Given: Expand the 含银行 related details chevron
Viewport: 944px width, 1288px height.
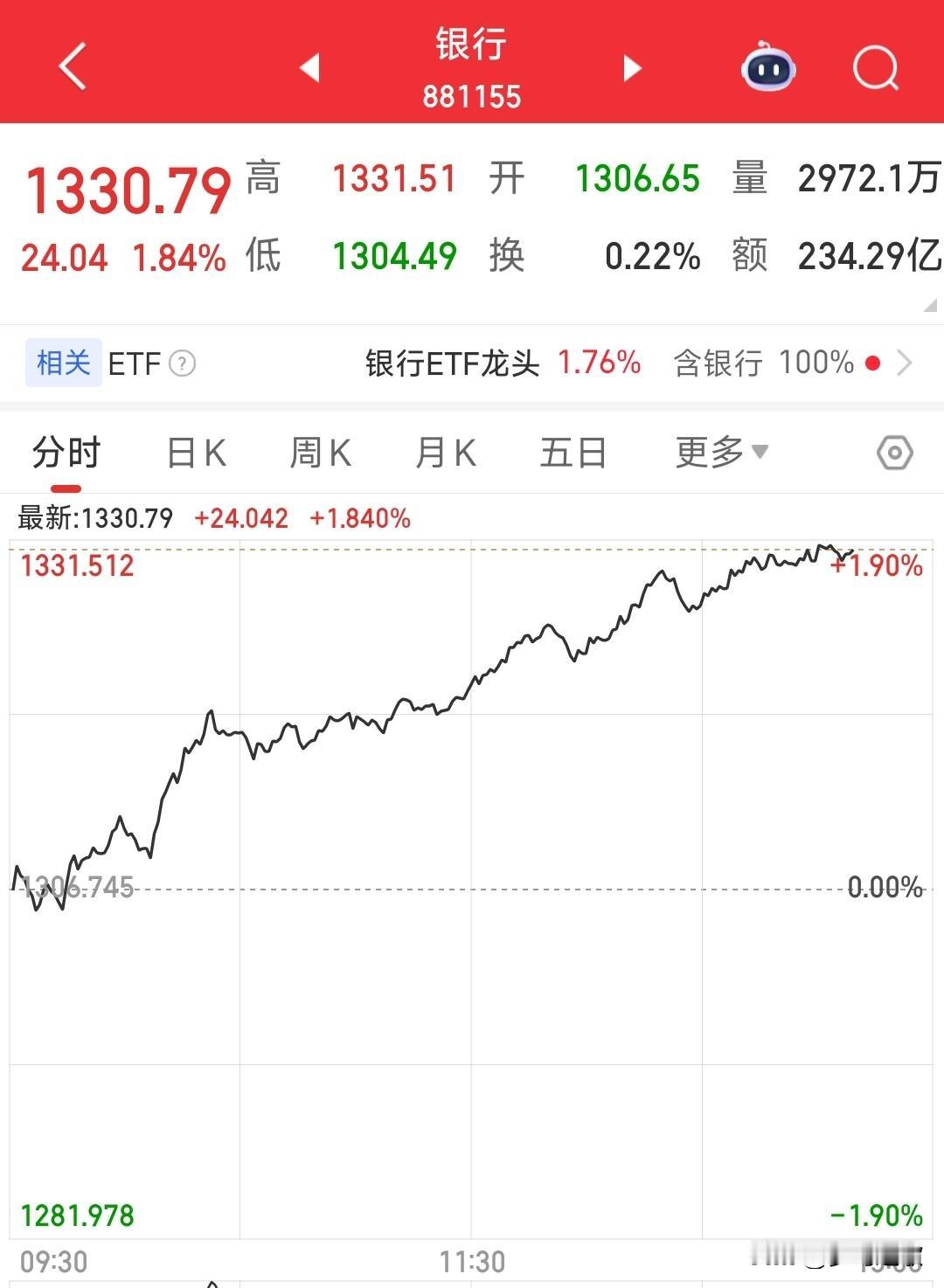Looking at the screenshot, I should (909, 362).
